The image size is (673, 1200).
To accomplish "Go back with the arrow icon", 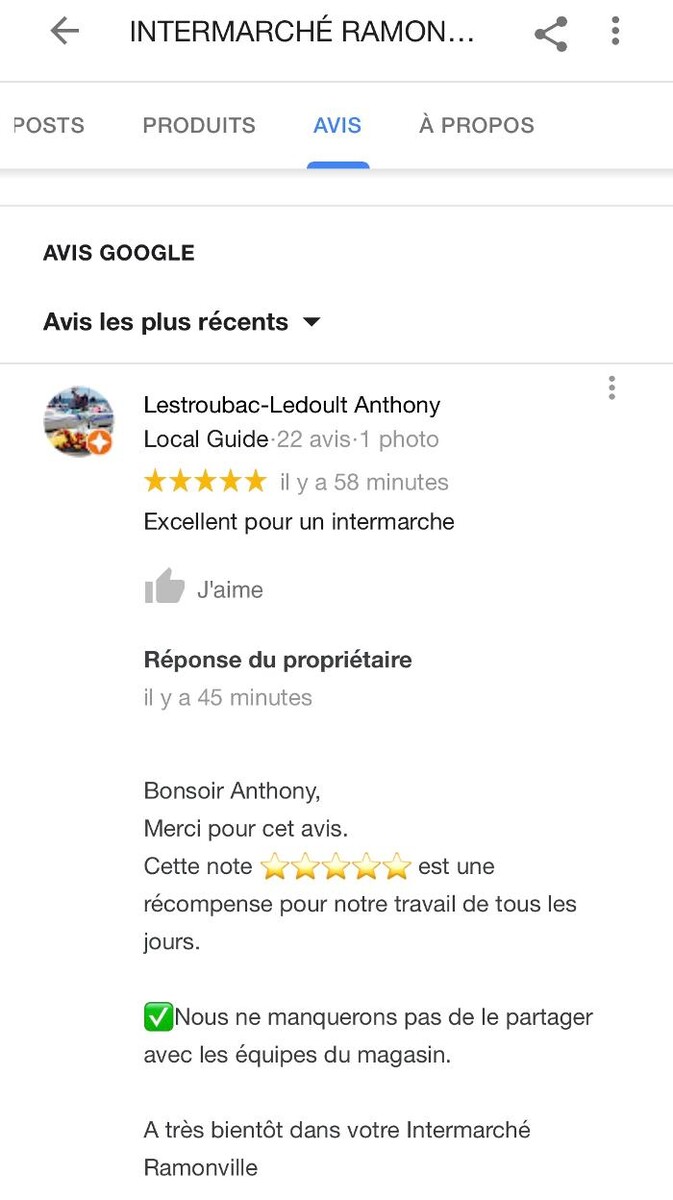I will pos(64,32).
